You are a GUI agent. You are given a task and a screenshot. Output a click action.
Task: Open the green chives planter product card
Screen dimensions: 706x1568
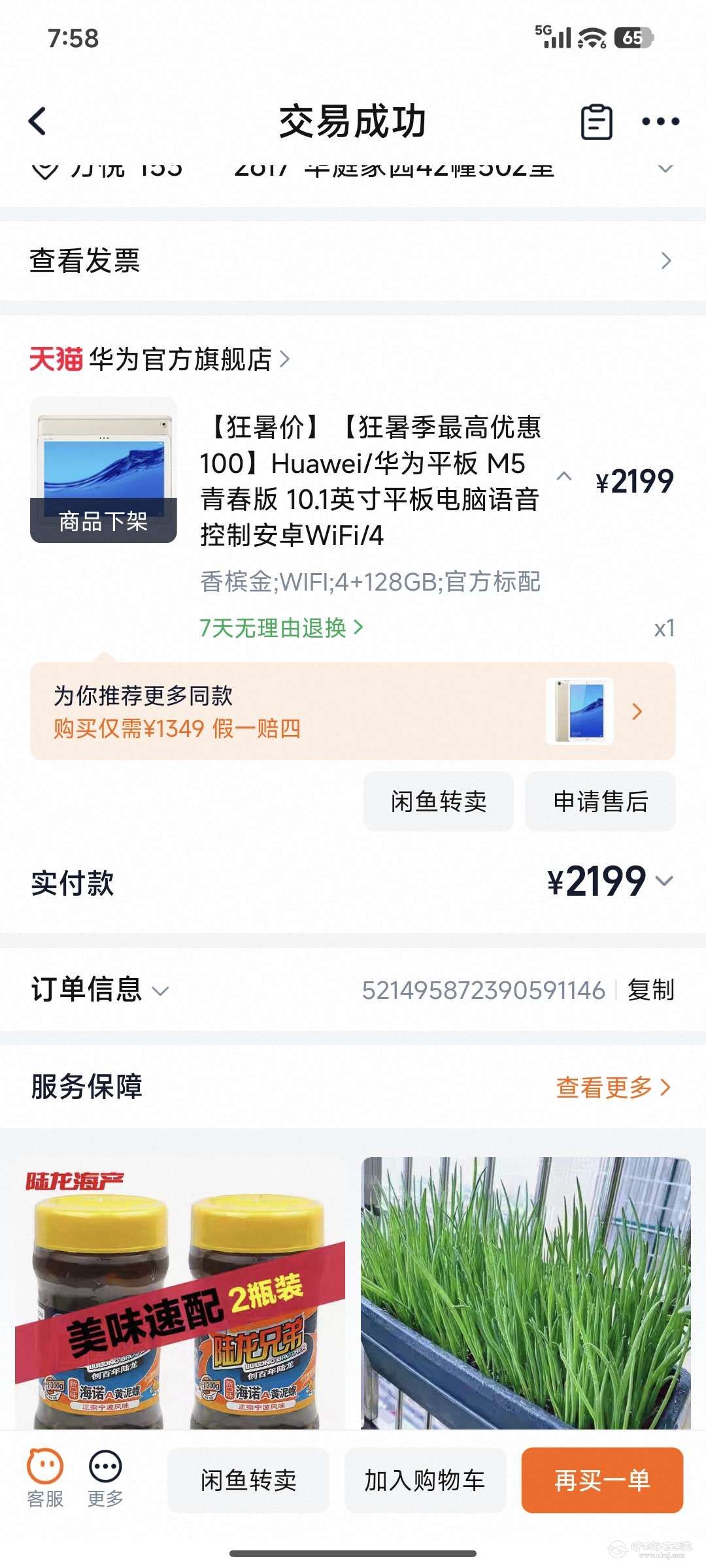pyautogui.click(x=526, y=1294)
